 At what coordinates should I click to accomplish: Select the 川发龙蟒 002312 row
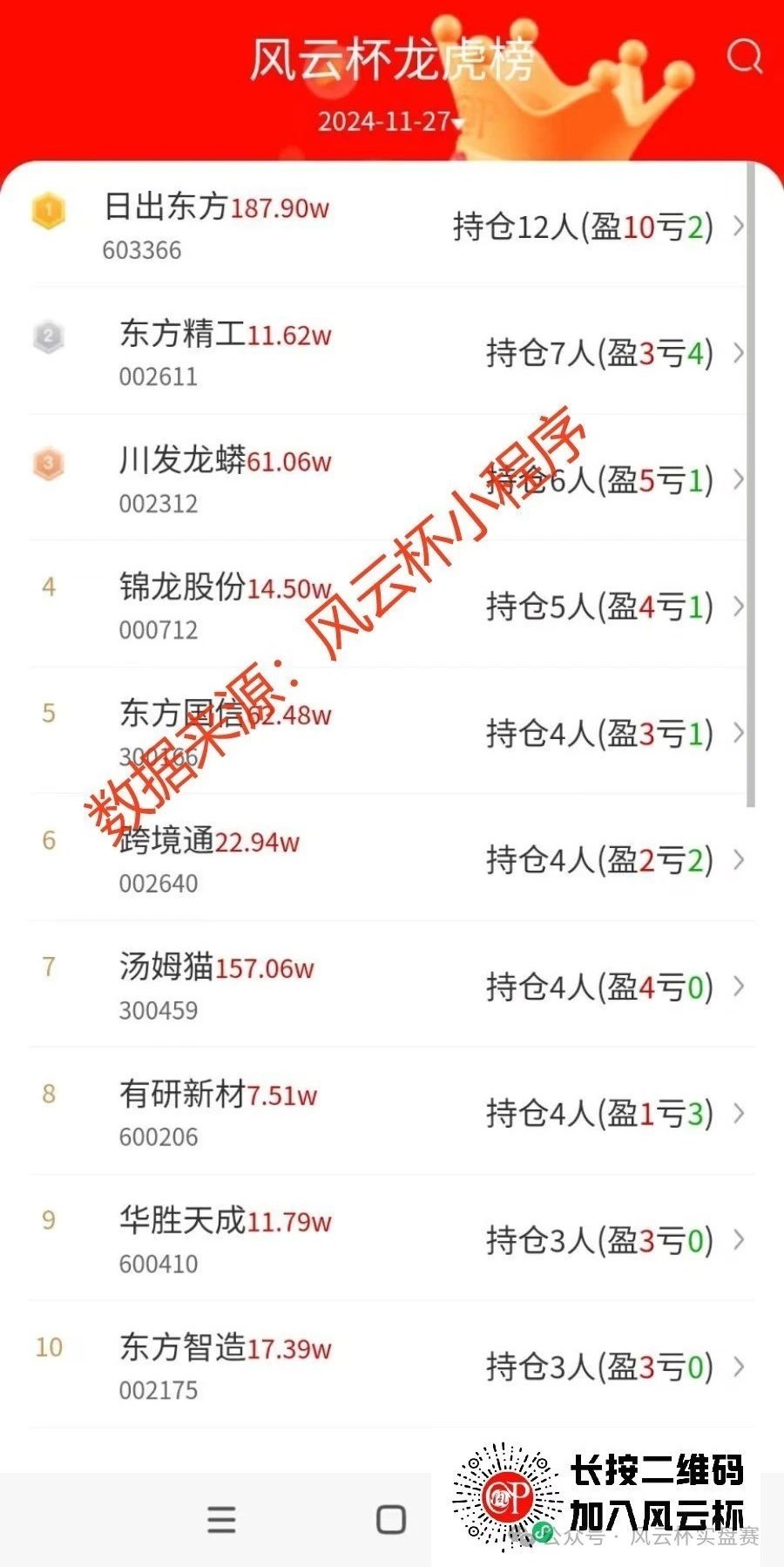point(392,479)
